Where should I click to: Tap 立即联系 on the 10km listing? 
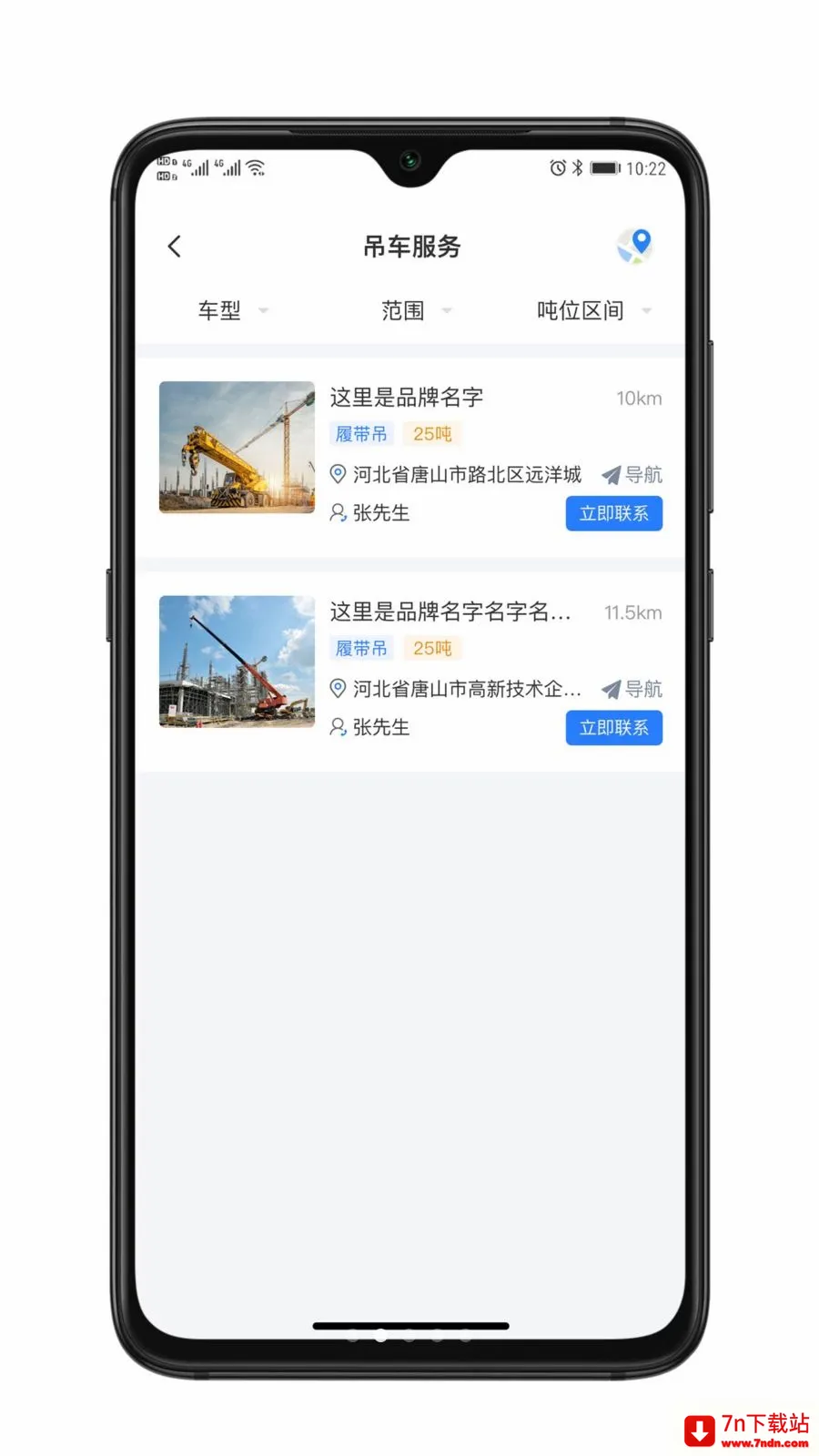click(614, 513)
